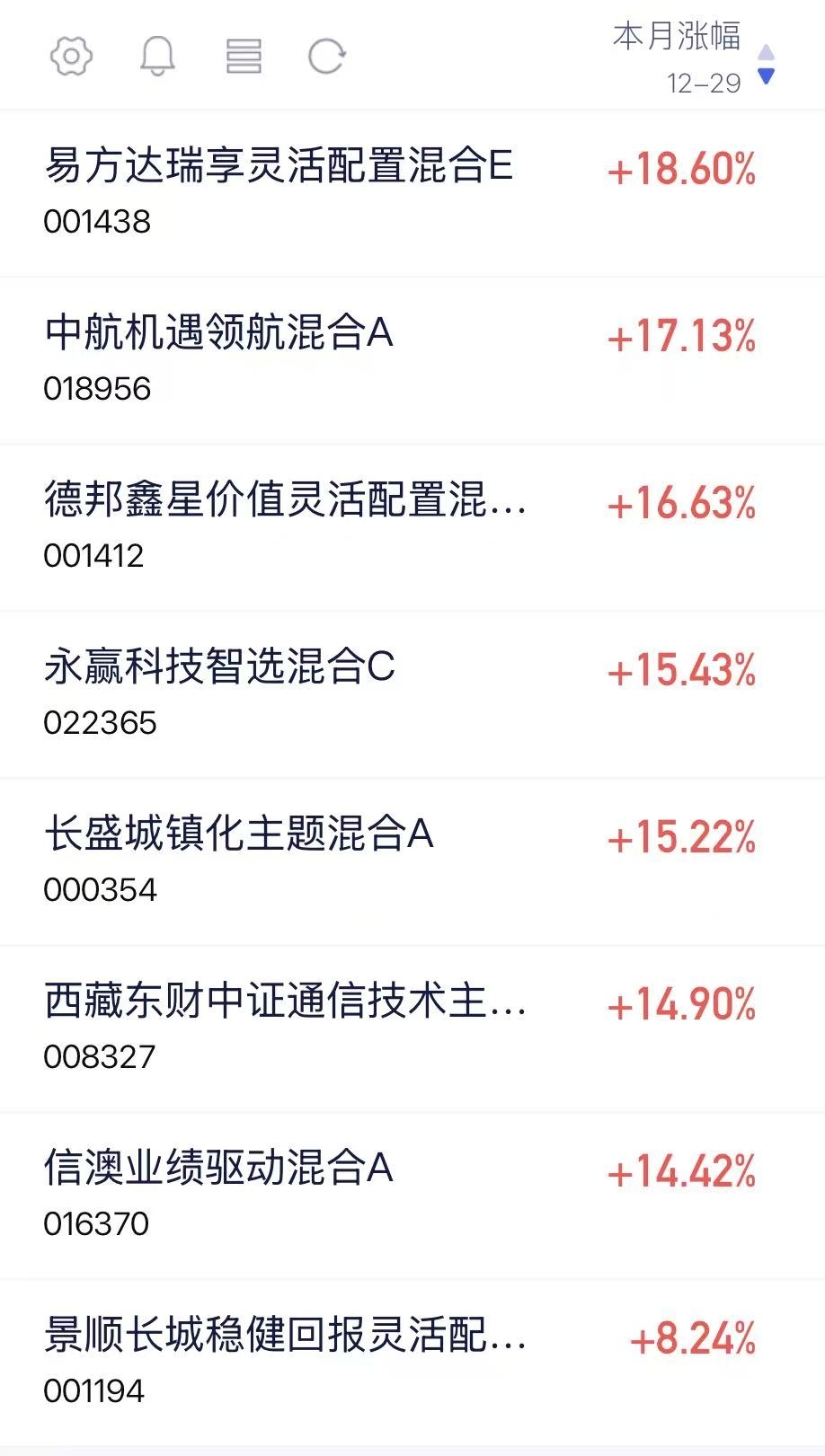Open fund 永赢科技智选混合C

tap(220, 668)
